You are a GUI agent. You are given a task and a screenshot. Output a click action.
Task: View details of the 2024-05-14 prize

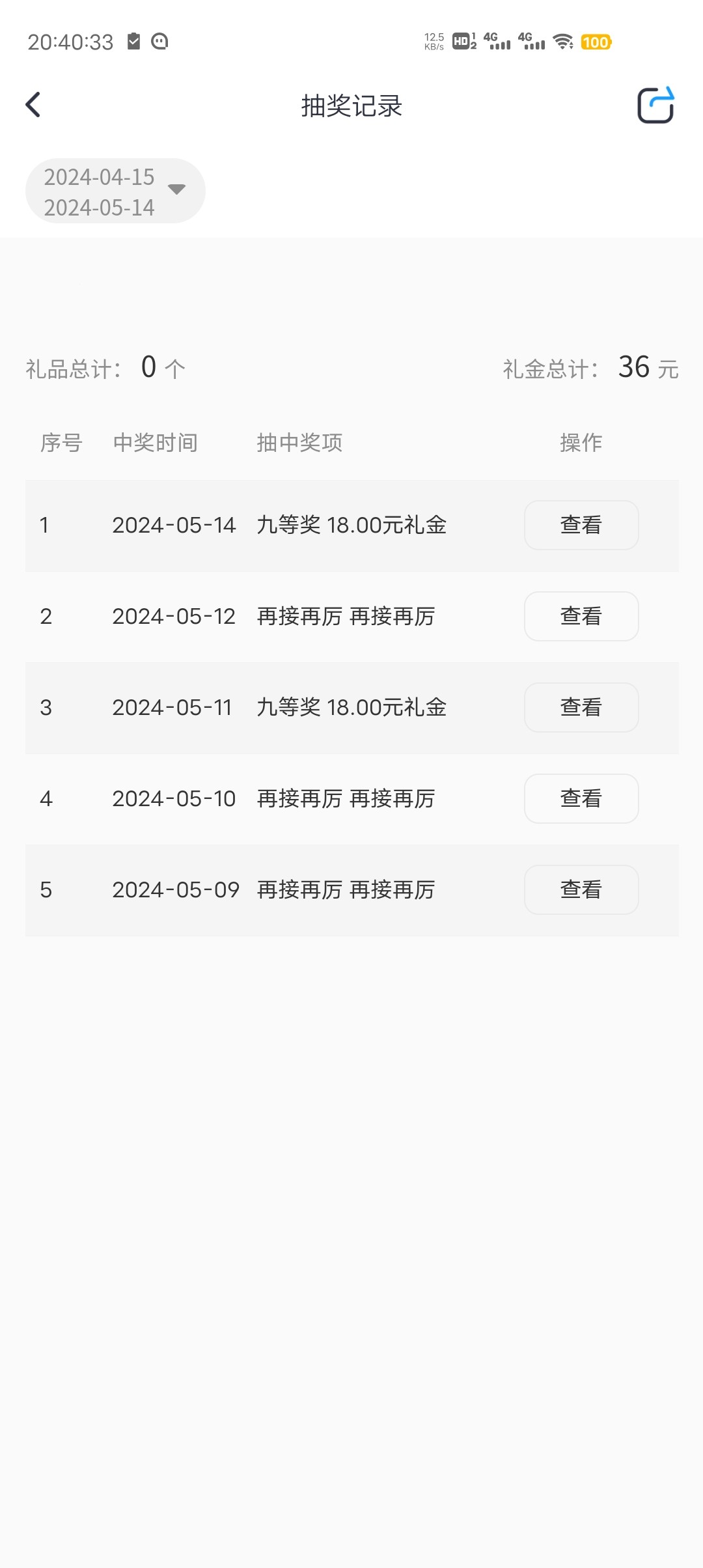click(x=581, y=525)
